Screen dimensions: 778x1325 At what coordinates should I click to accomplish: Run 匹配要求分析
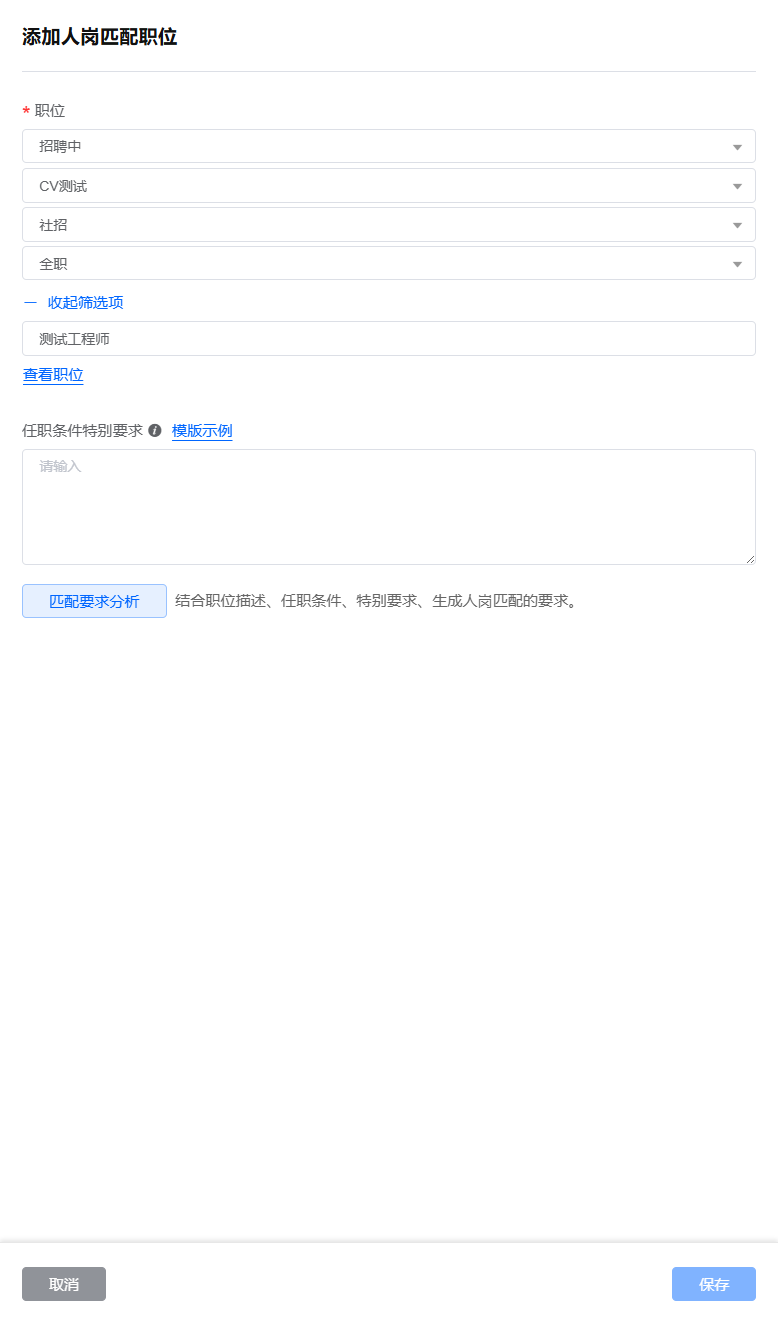click(94, 601)
